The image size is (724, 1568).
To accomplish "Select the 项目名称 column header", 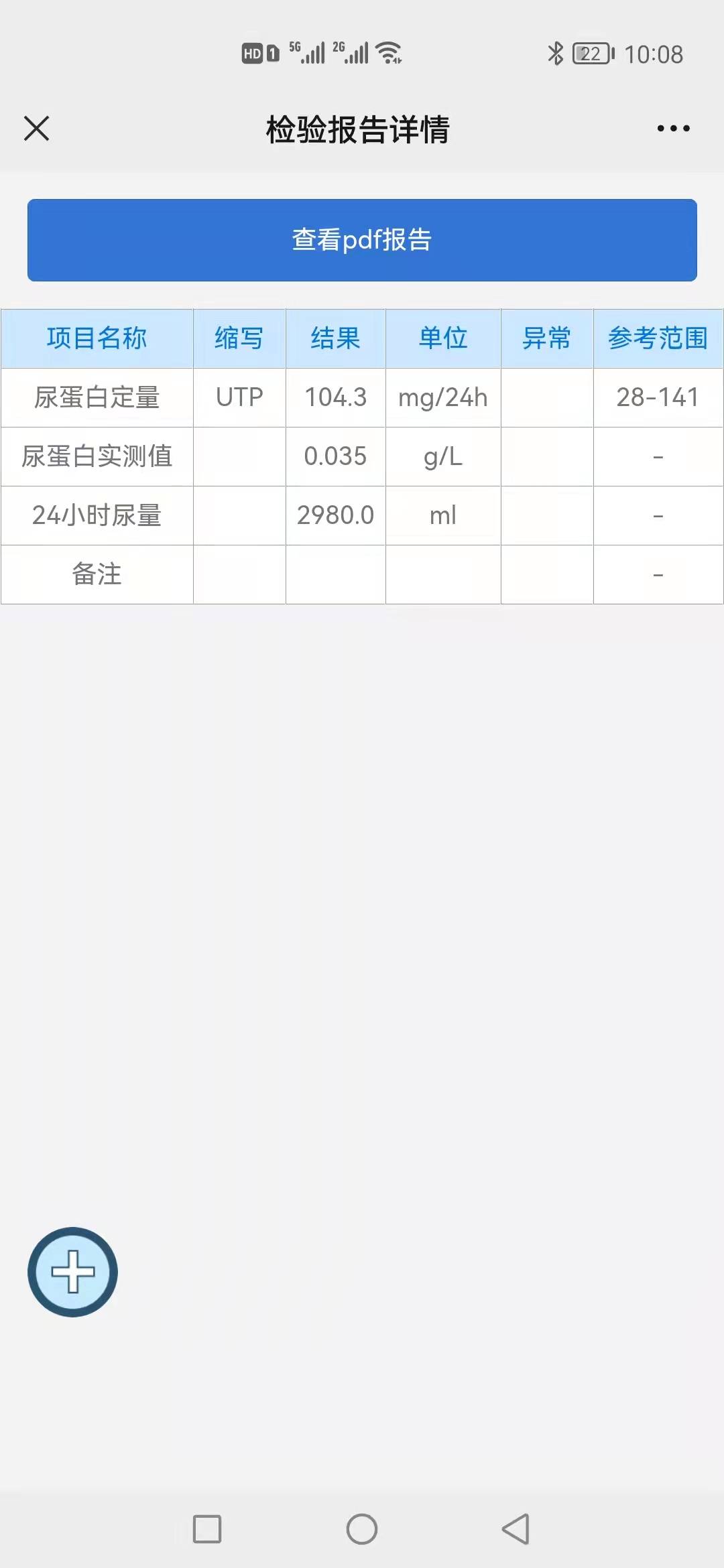I will tap(97, 338).
